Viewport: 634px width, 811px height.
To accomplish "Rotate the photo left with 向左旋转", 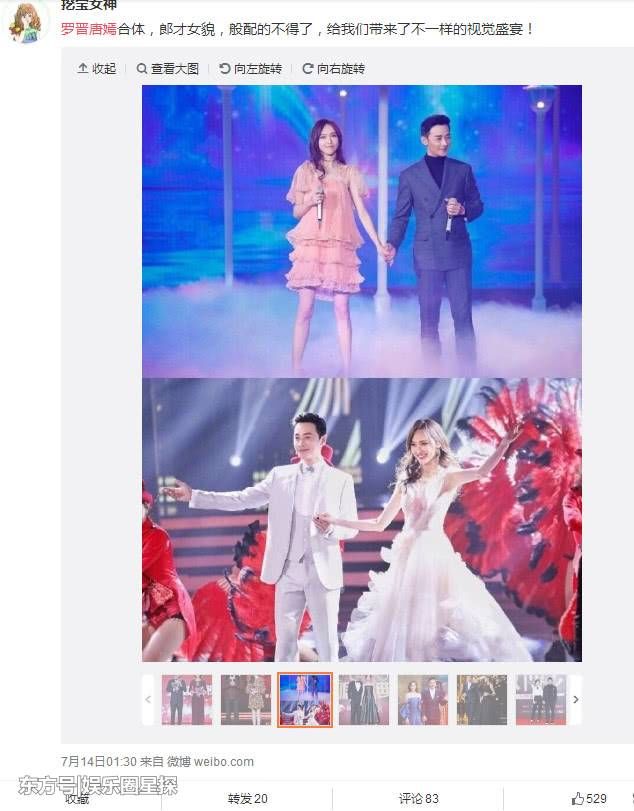I will [251, 69].
